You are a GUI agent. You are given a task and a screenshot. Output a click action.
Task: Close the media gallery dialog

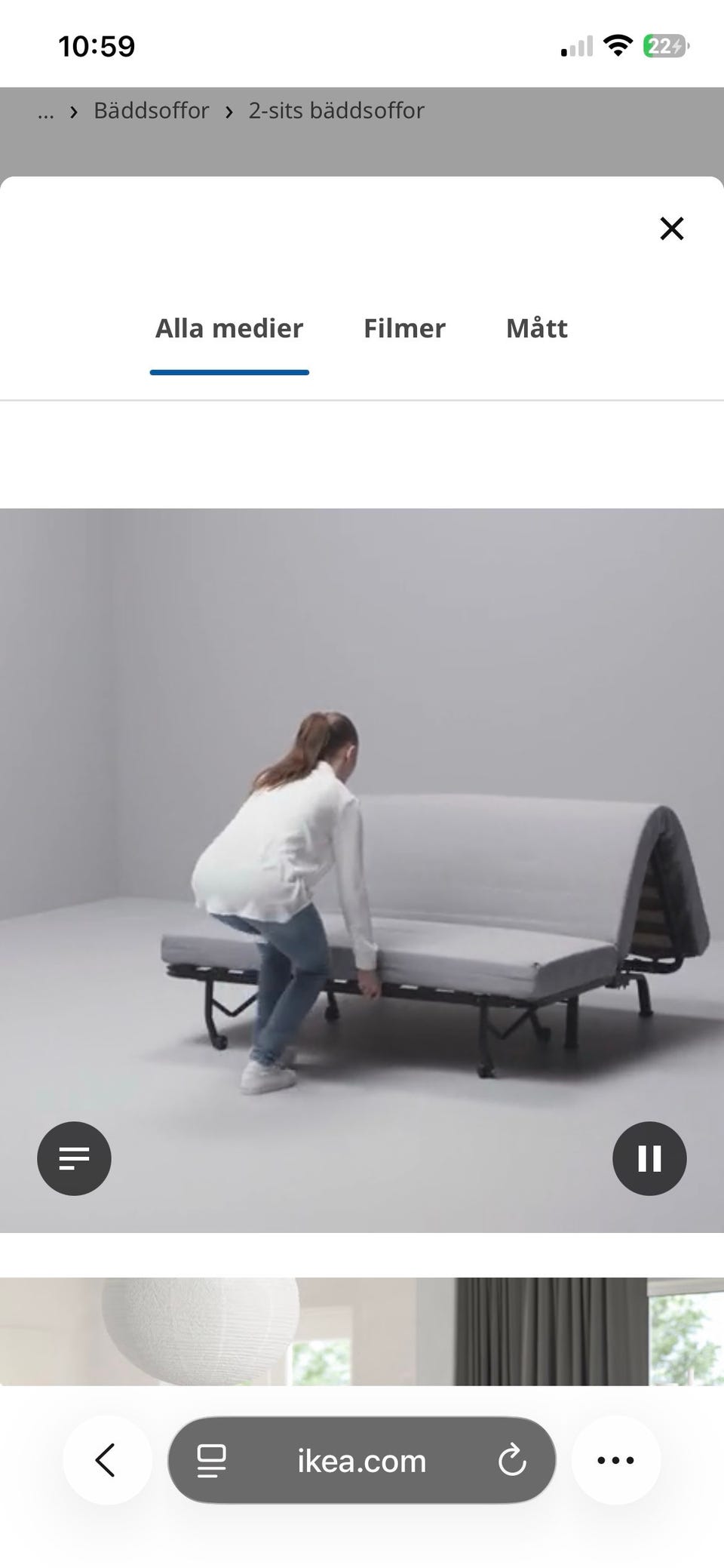[x=671, y=228]
